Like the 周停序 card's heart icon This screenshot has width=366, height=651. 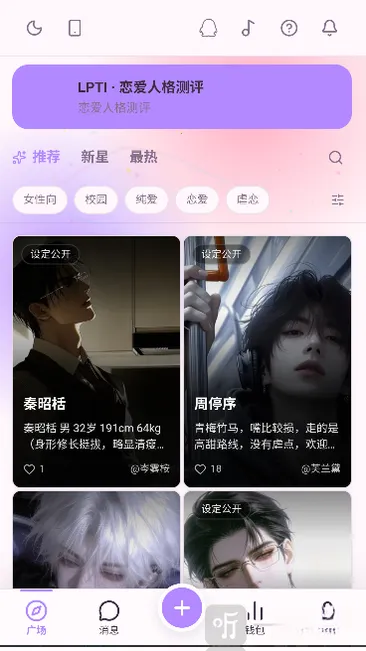[200, 469]
